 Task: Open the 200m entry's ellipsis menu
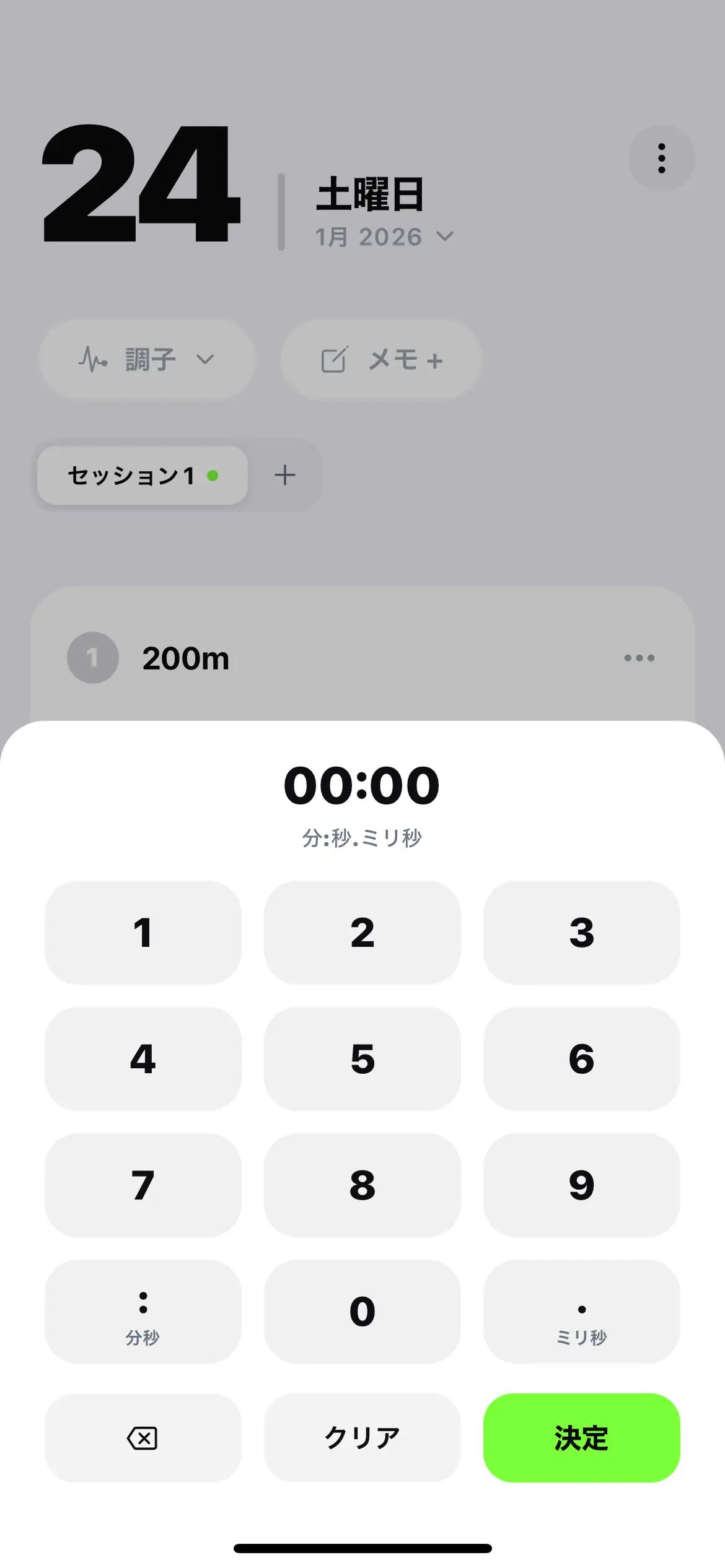(639, 658)
